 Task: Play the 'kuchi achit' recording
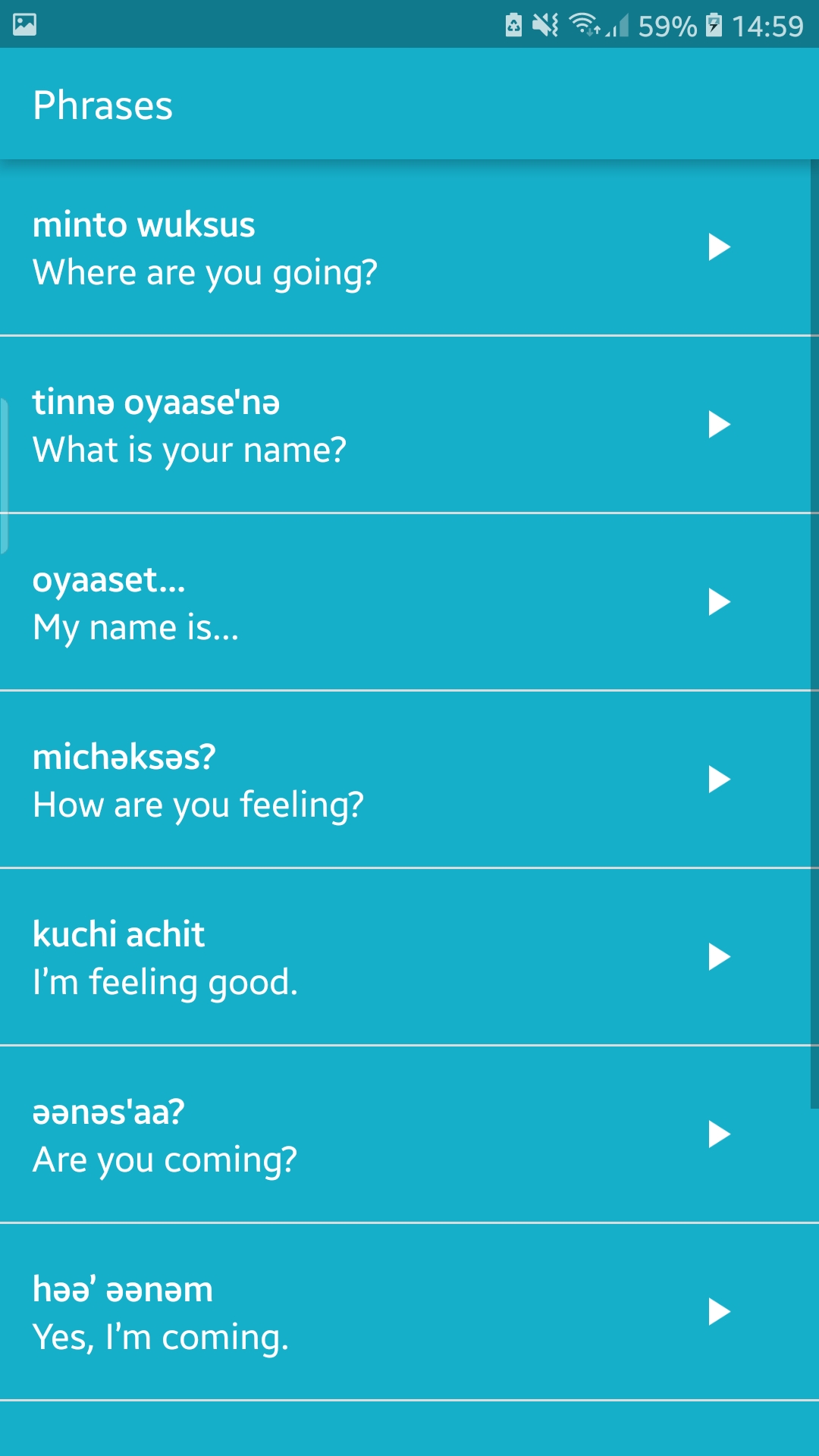[718, 957]
